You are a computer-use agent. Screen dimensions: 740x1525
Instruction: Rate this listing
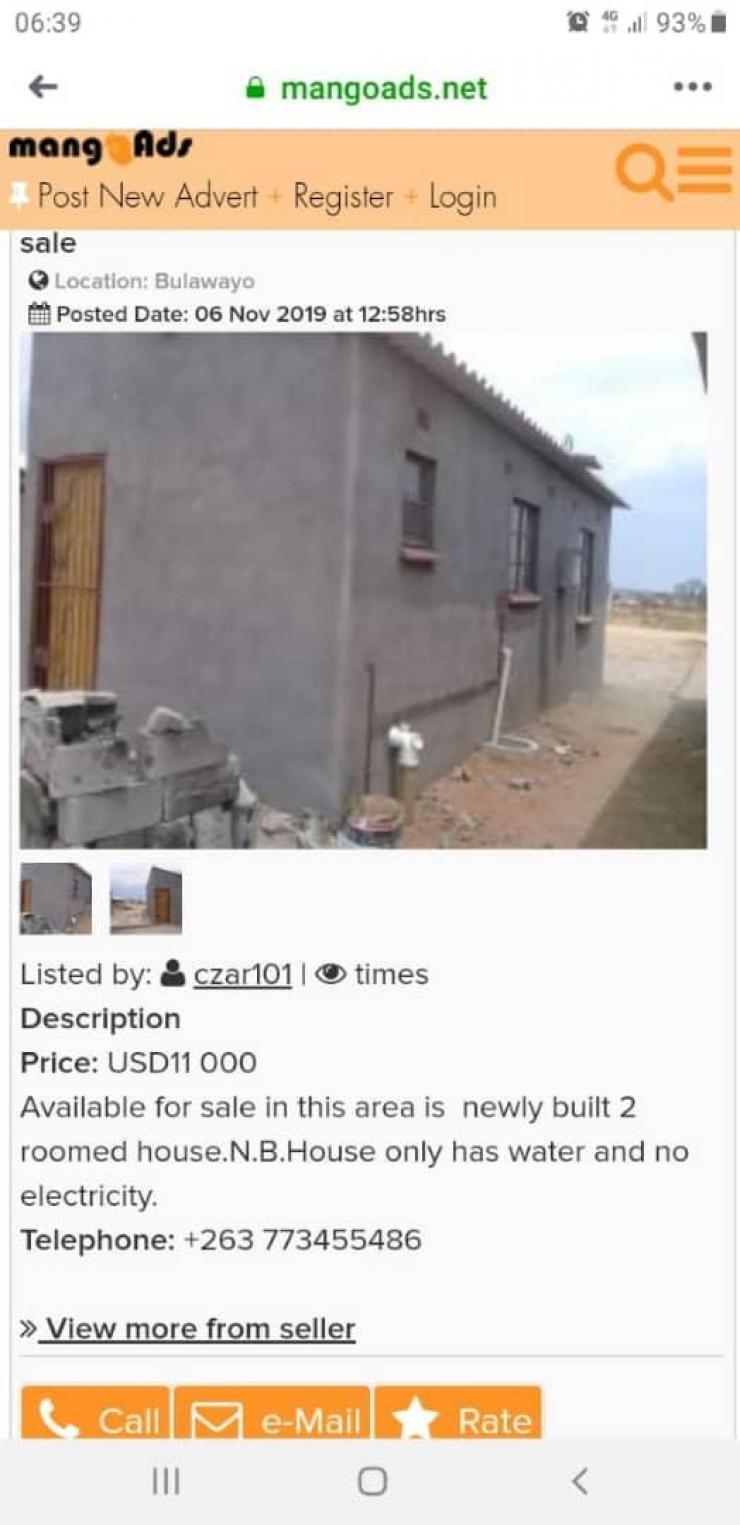[458, 1414]
